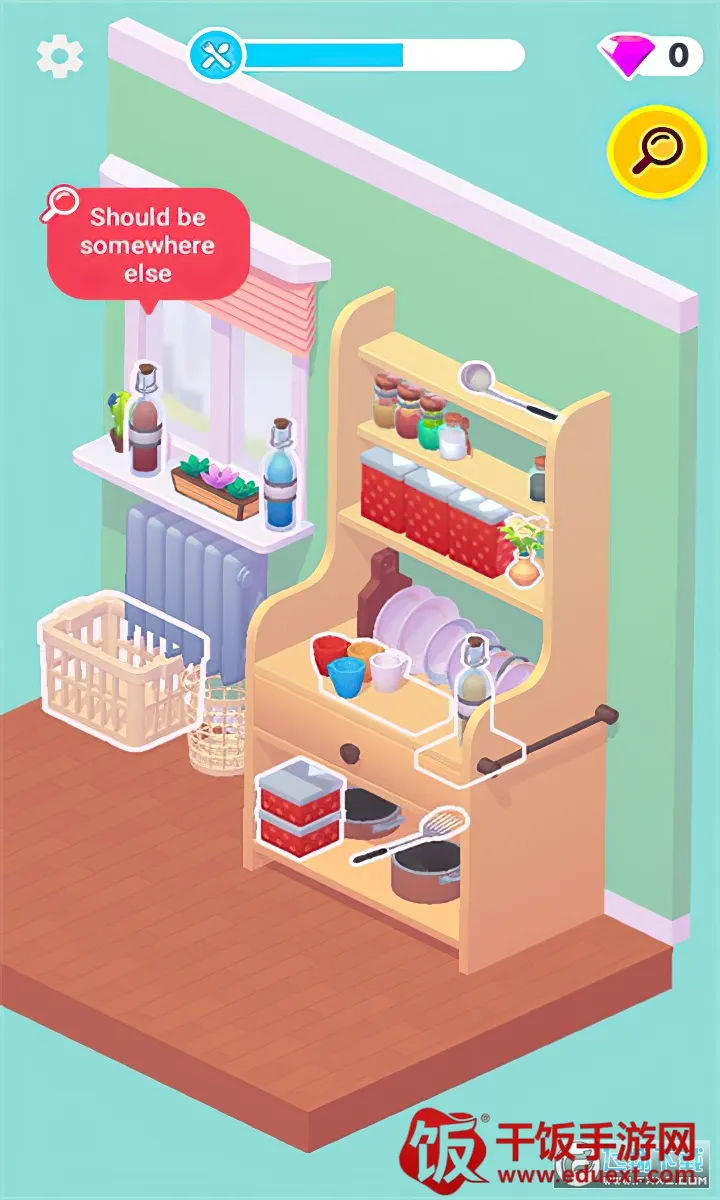This screenshot has width=720, height=1200.
Task: Select the blue bottle on the windowsill
Action: pos(281,478)
